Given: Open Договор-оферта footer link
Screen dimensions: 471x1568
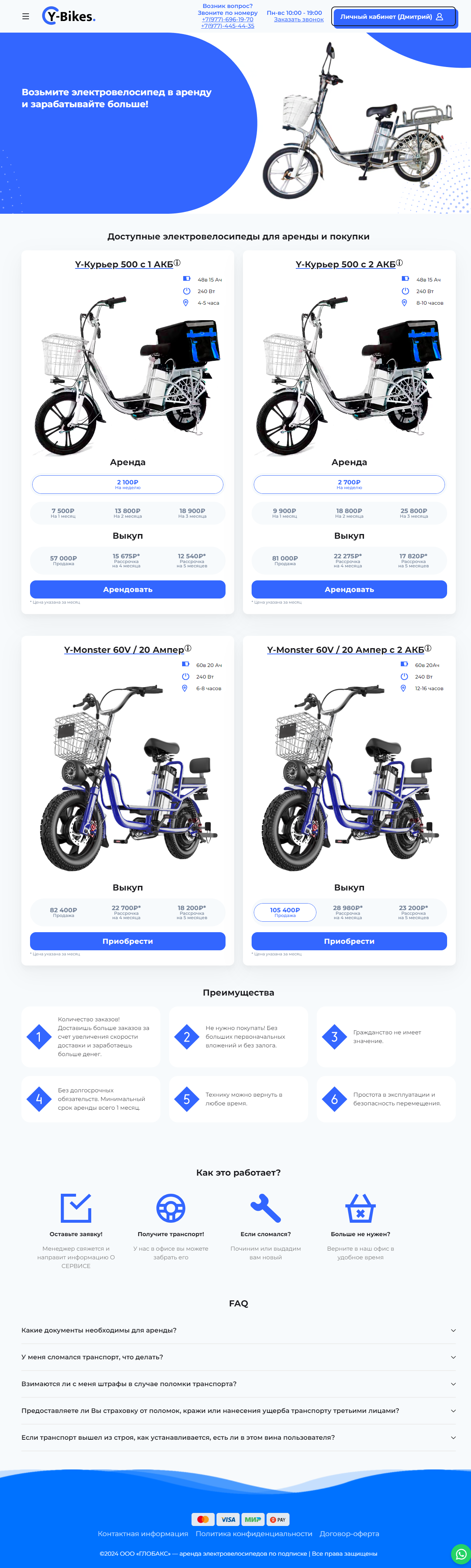Looking at the screenshot, I should coord(349,1534).
